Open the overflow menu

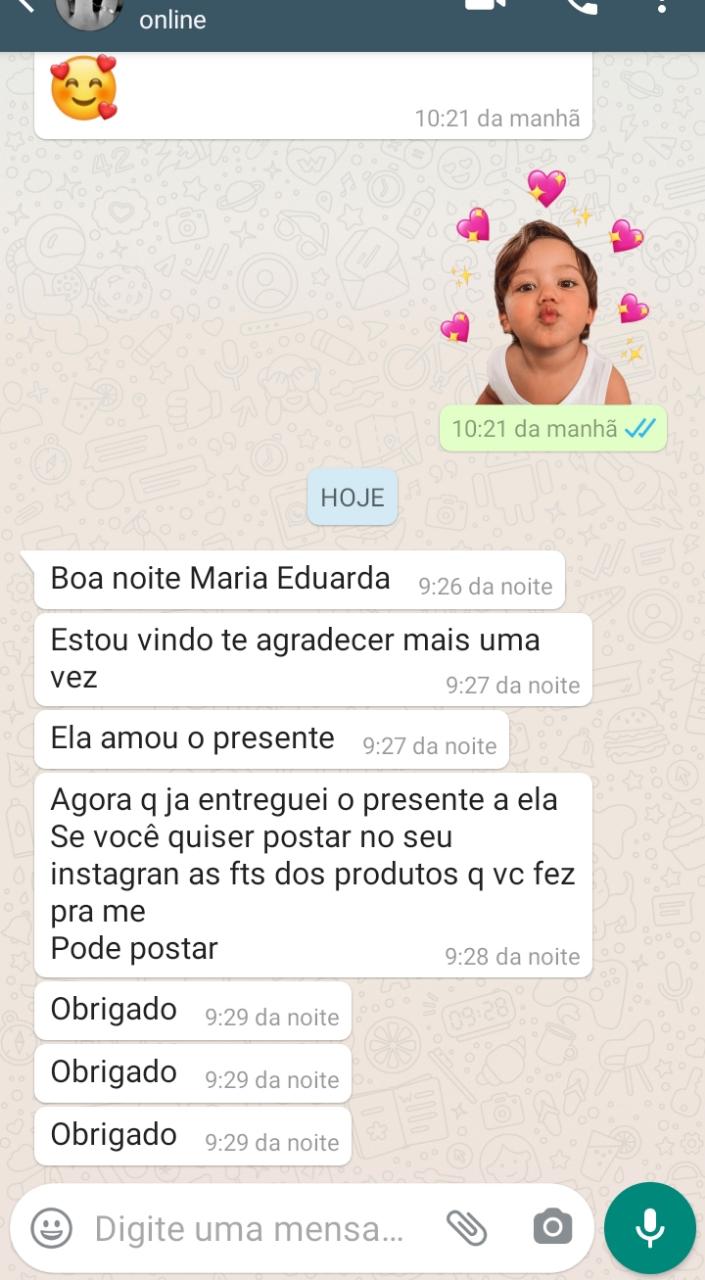pos(662,5)
